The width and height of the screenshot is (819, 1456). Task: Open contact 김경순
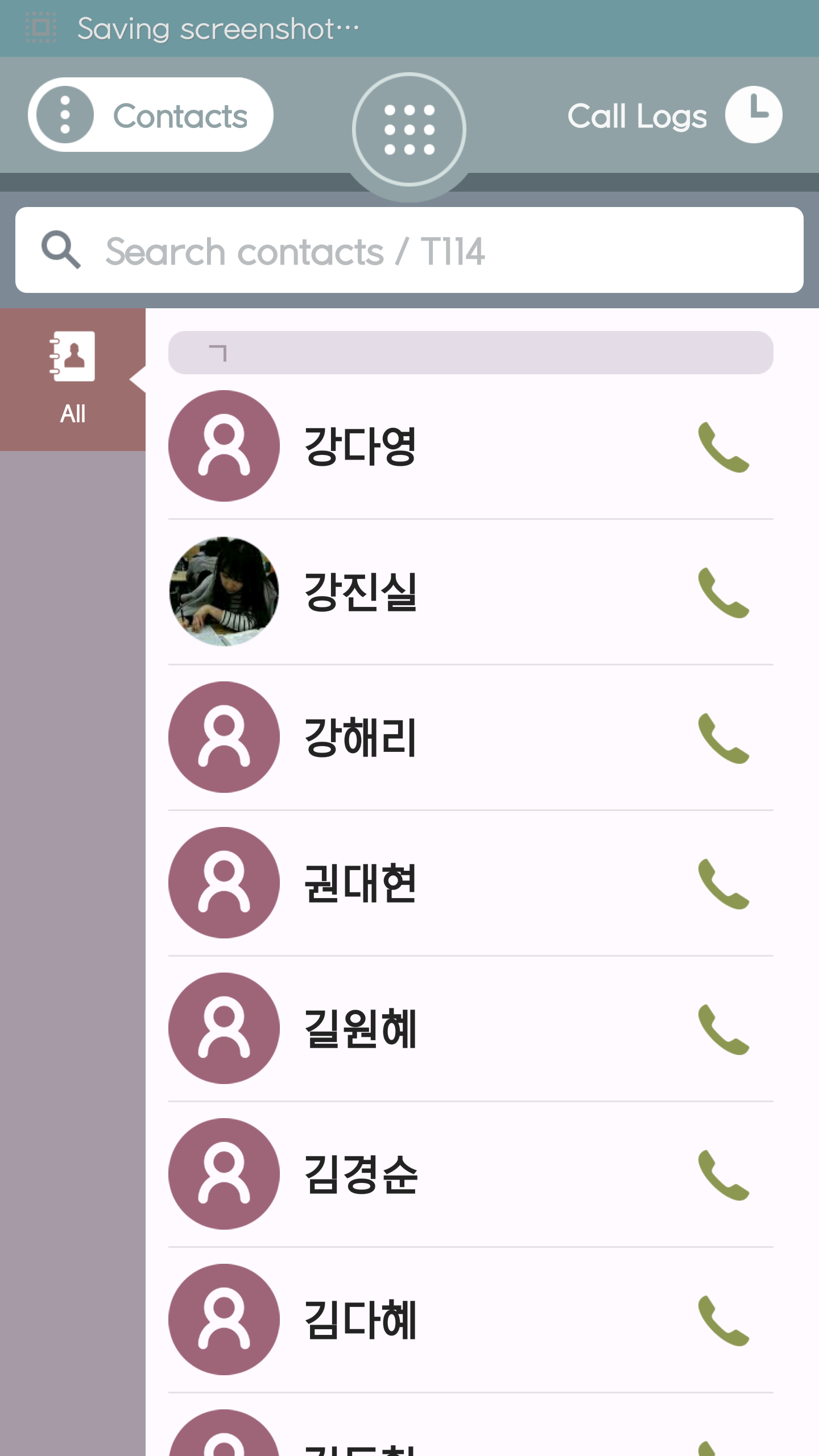coord(361,1174)
